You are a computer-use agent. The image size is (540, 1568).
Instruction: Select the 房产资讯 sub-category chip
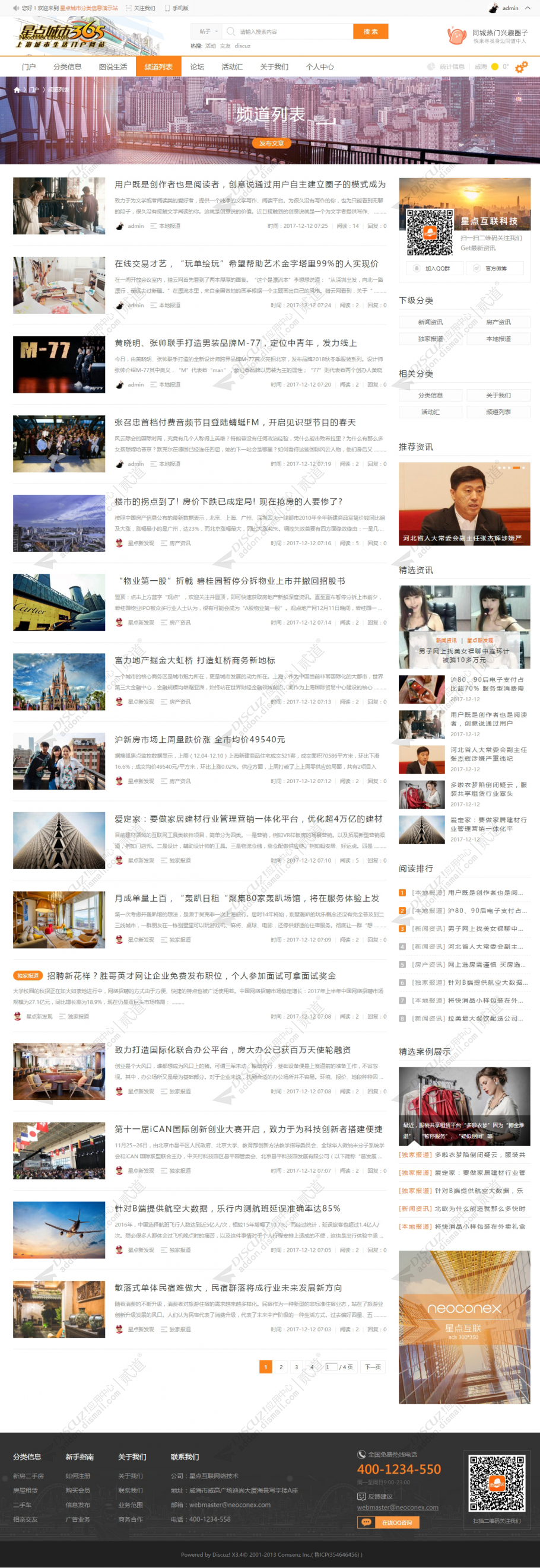tap(498, 322)
